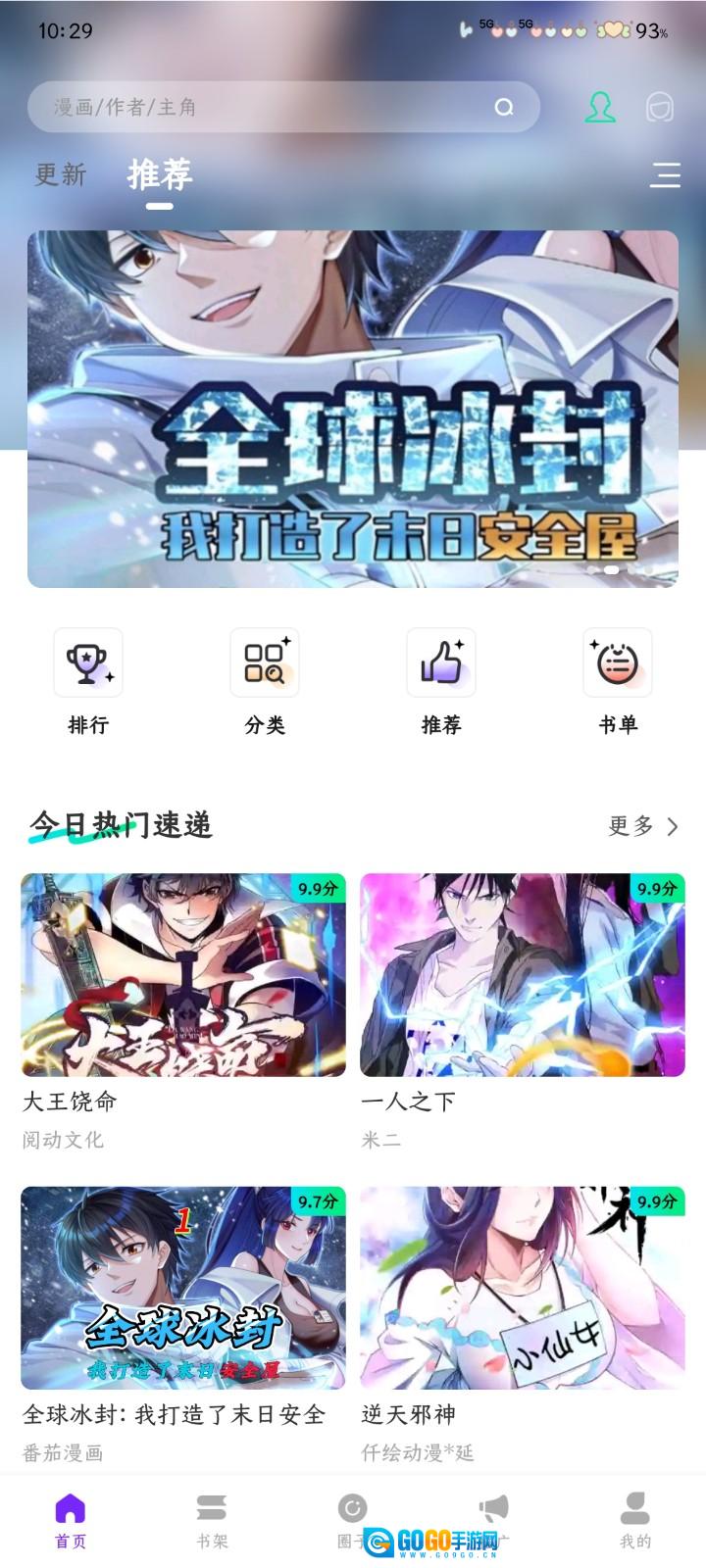The image size is (706, 1568).
Task: Expand 更多 for today's hot picks
Action: 637,826
